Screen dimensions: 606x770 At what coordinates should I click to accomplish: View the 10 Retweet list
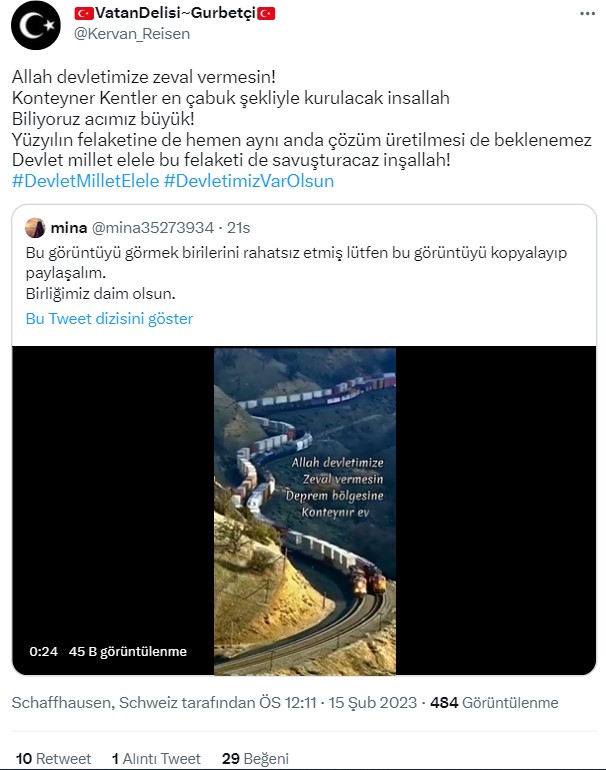click(x=53, y=758)
